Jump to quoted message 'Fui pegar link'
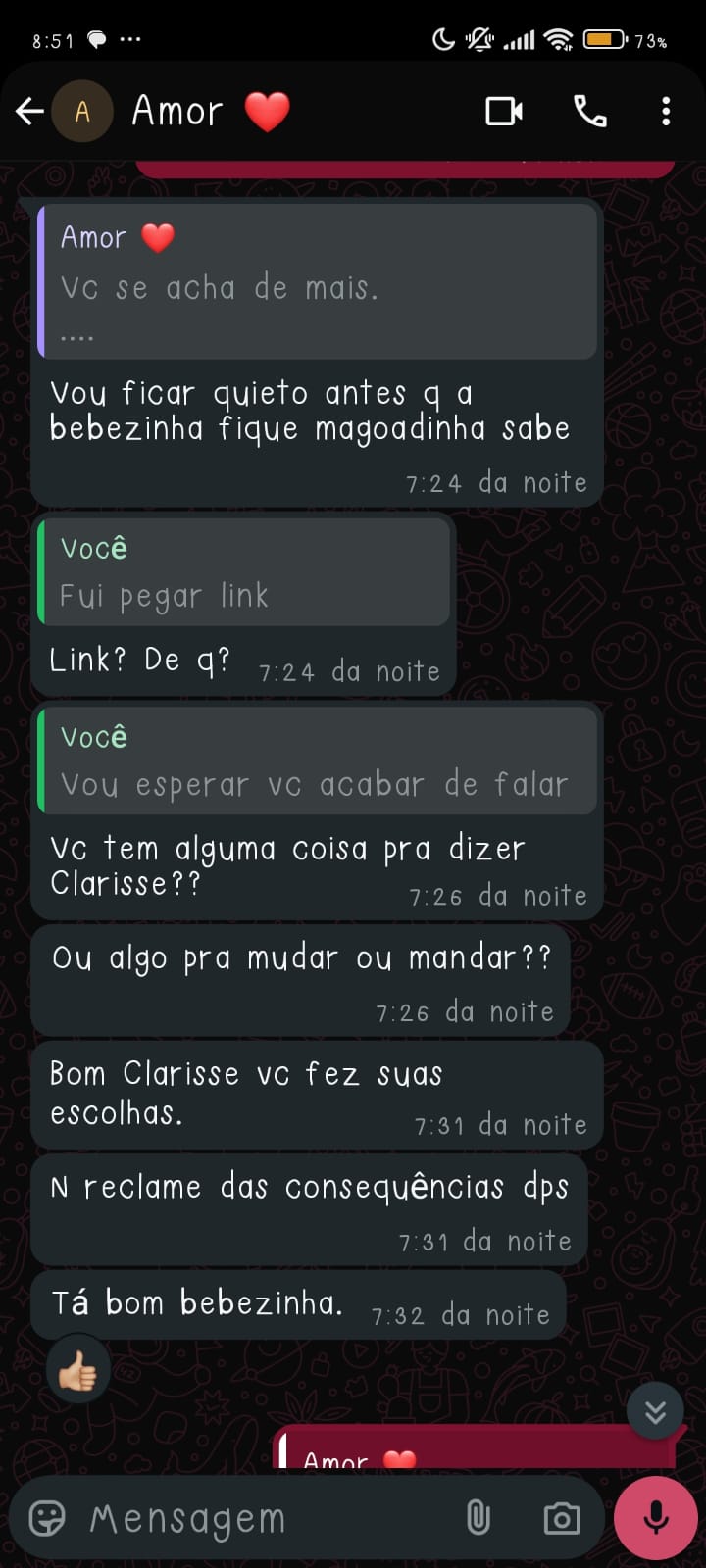The width and height of the screenshot is (706, 1568). (243, 573)
